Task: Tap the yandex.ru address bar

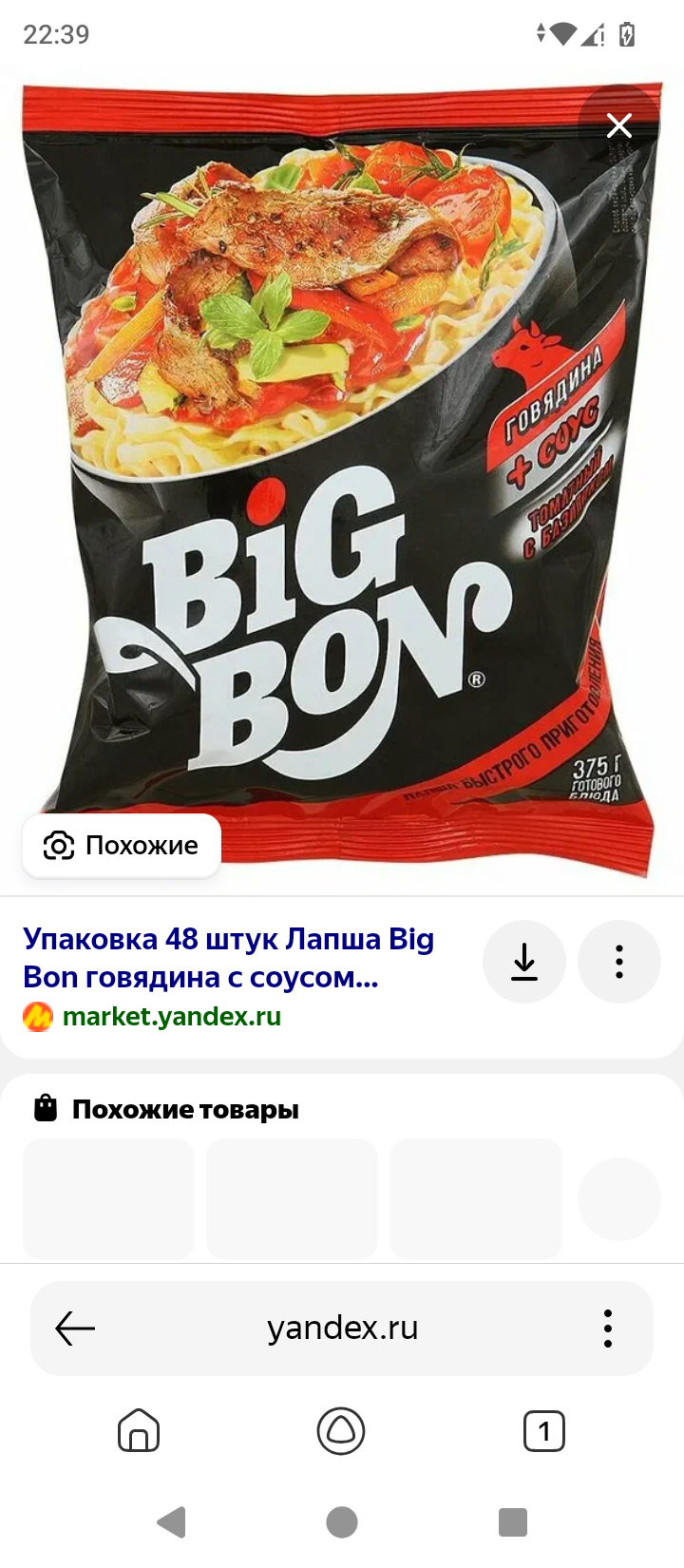Action: point(343,1328)
